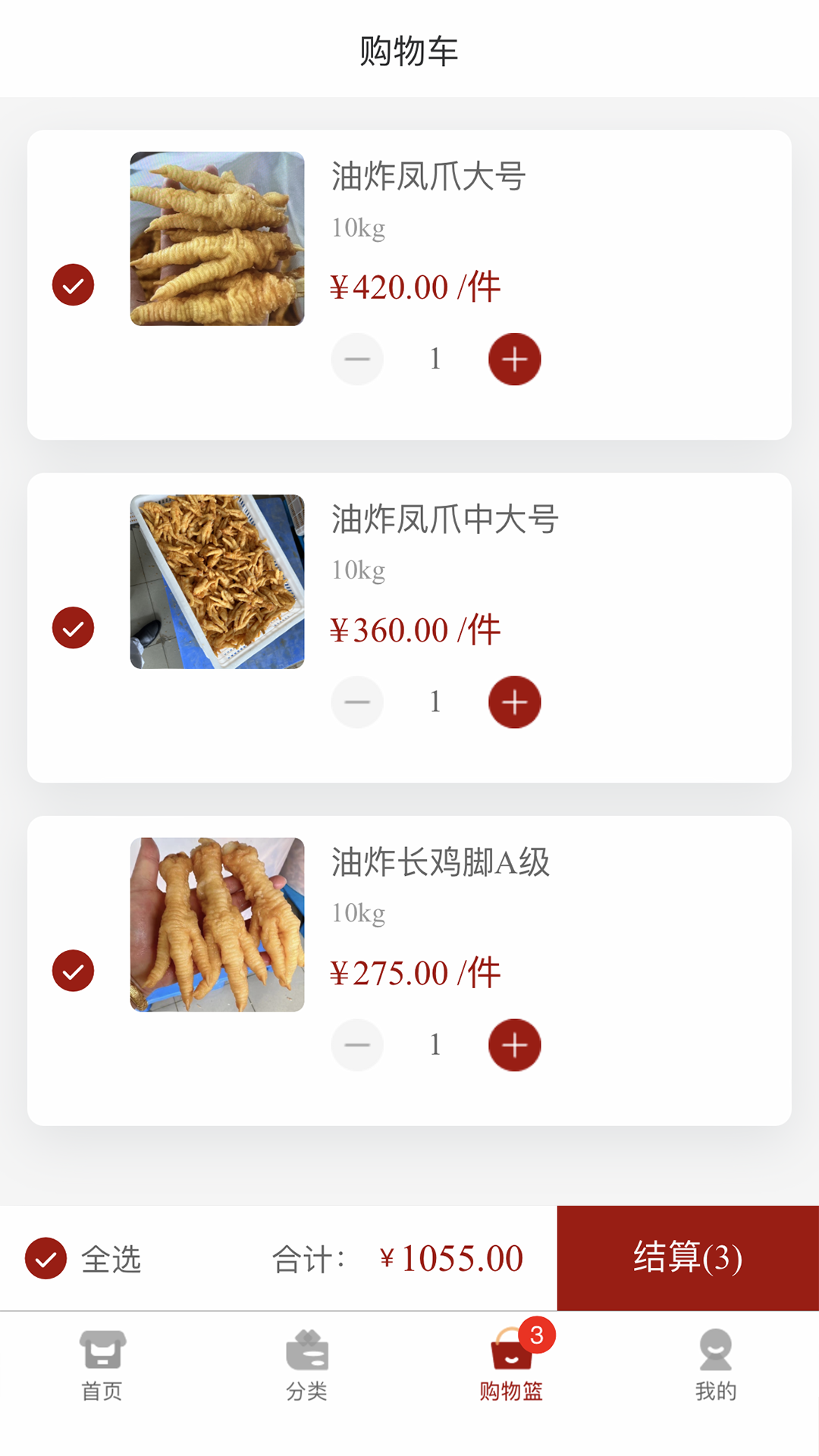Tap the plus icon for 油炸长鸡脚A级
Image resolution: width=819 pixels, height=1456 pixels.
tap(513, 1044)
